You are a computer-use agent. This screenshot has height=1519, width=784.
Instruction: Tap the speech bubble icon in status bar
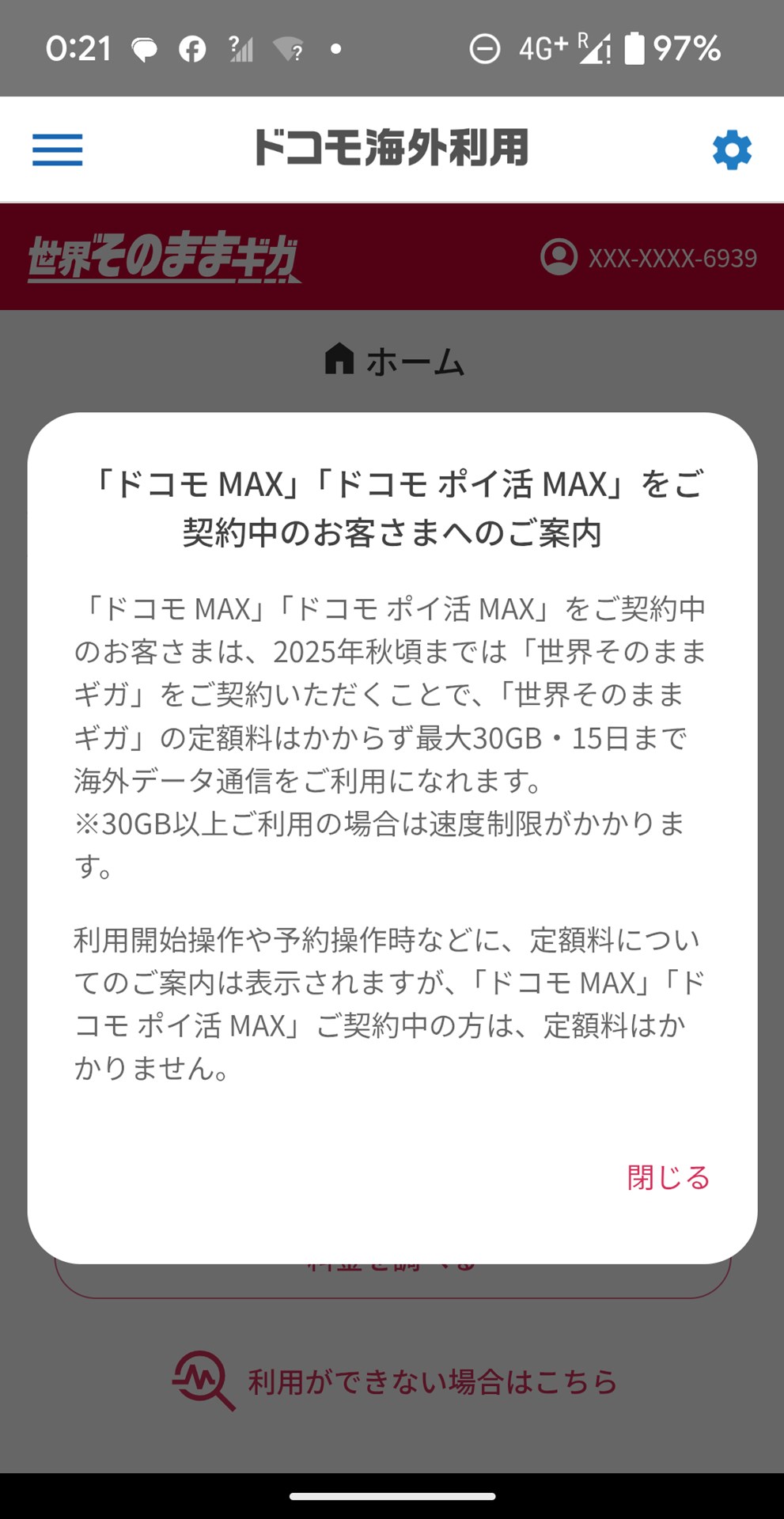(145, 48)
